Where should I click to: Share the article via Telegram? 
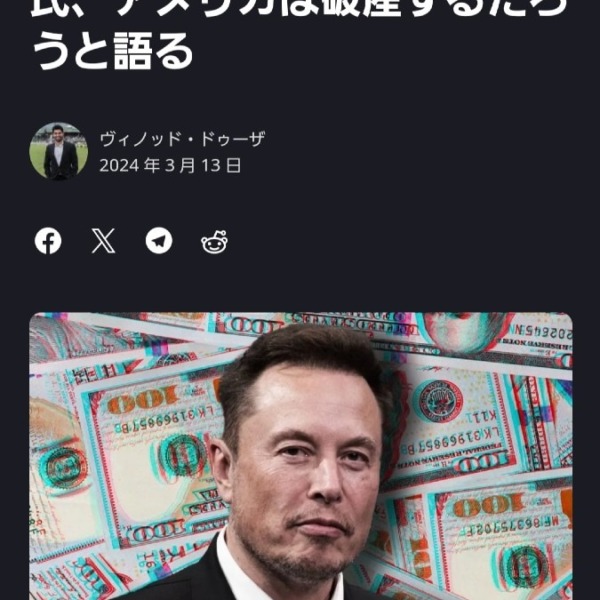point(159,241)
